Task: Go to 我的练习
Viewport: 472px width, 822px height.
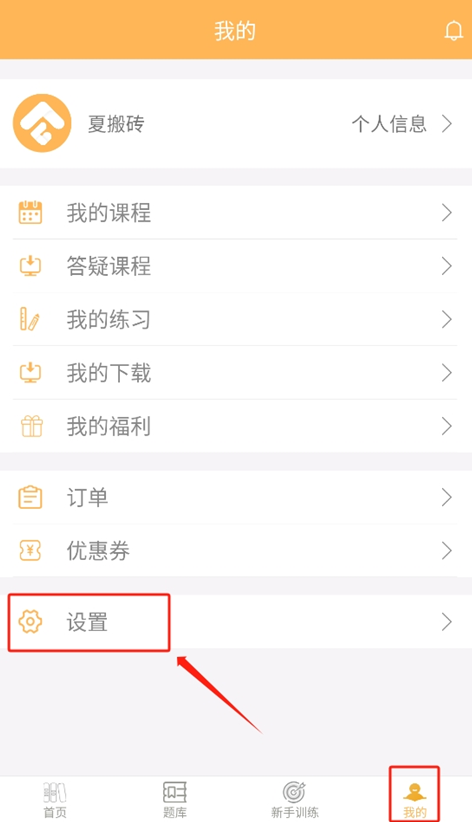Action: click(x=236, y=319)
